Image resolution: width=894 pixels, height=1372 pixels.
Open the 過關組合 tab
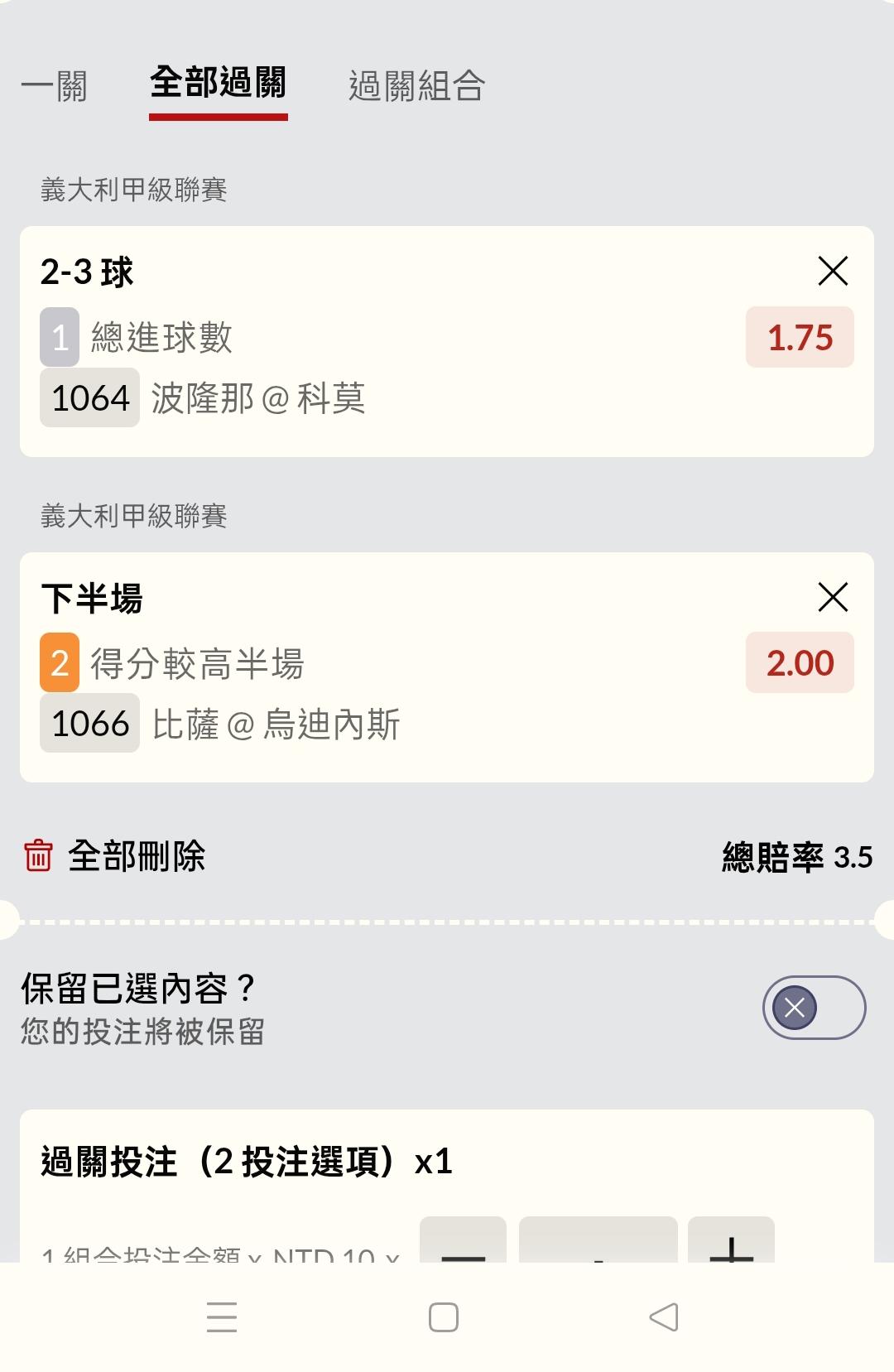pos(416,86)
